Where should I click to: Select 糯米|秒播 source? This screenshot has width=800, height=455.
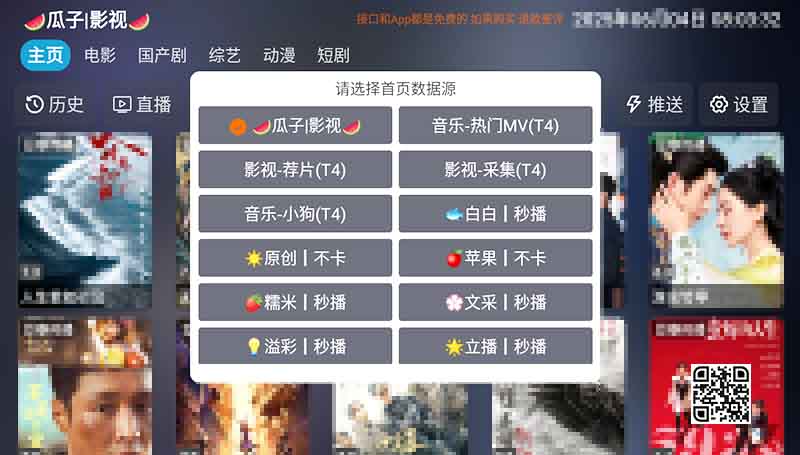[295, 302]
